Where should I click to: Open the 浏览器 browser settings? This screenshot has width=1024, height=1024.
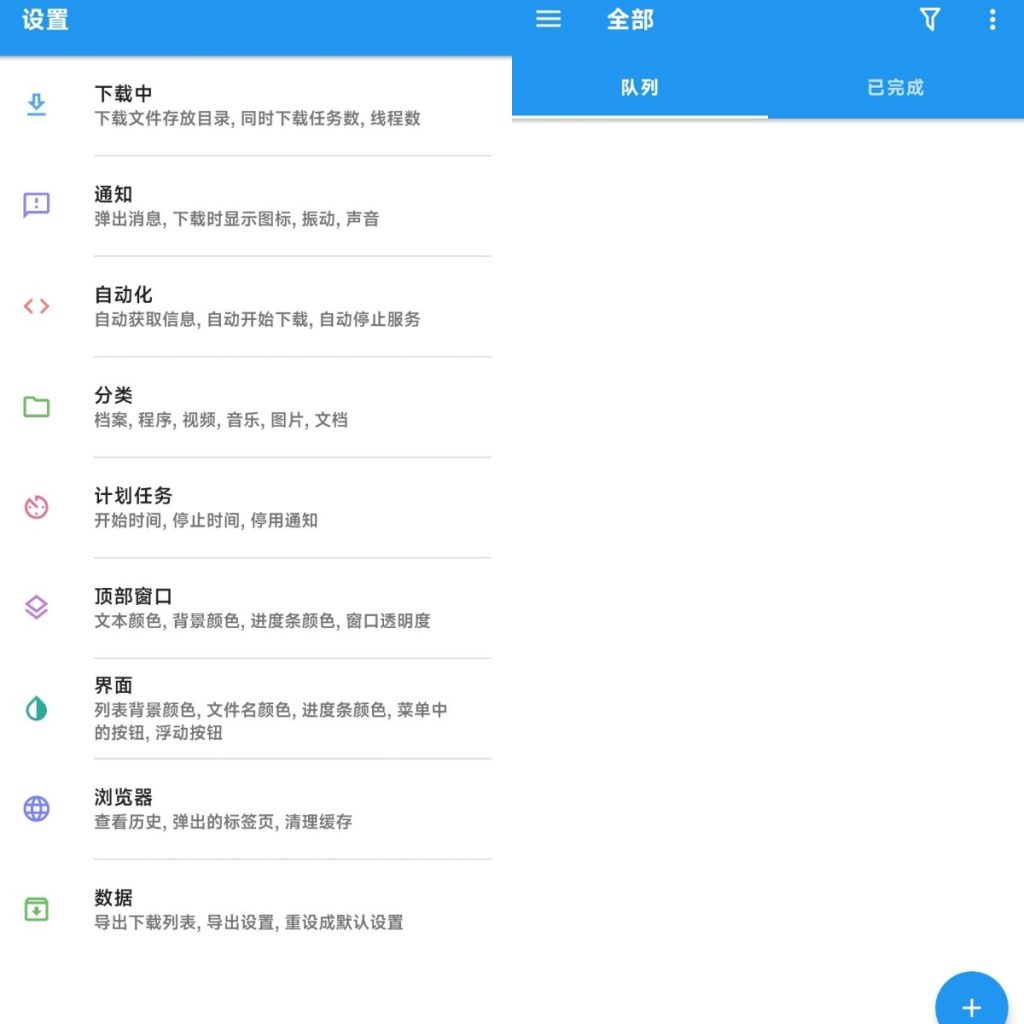(x=256, y=809)
